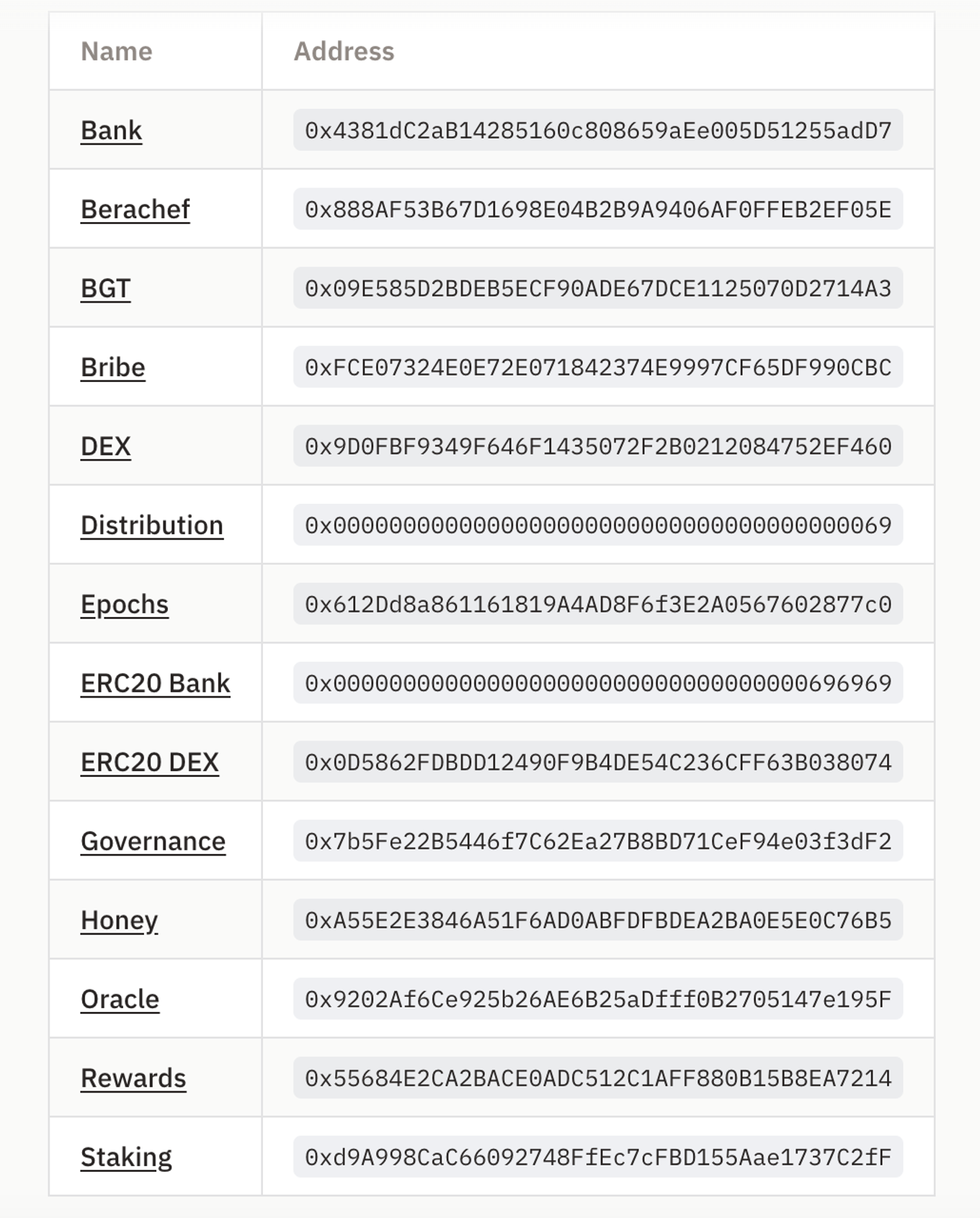Open the Rewards link
This screenshot has height=1218, width=980.
click(133, 1078)
